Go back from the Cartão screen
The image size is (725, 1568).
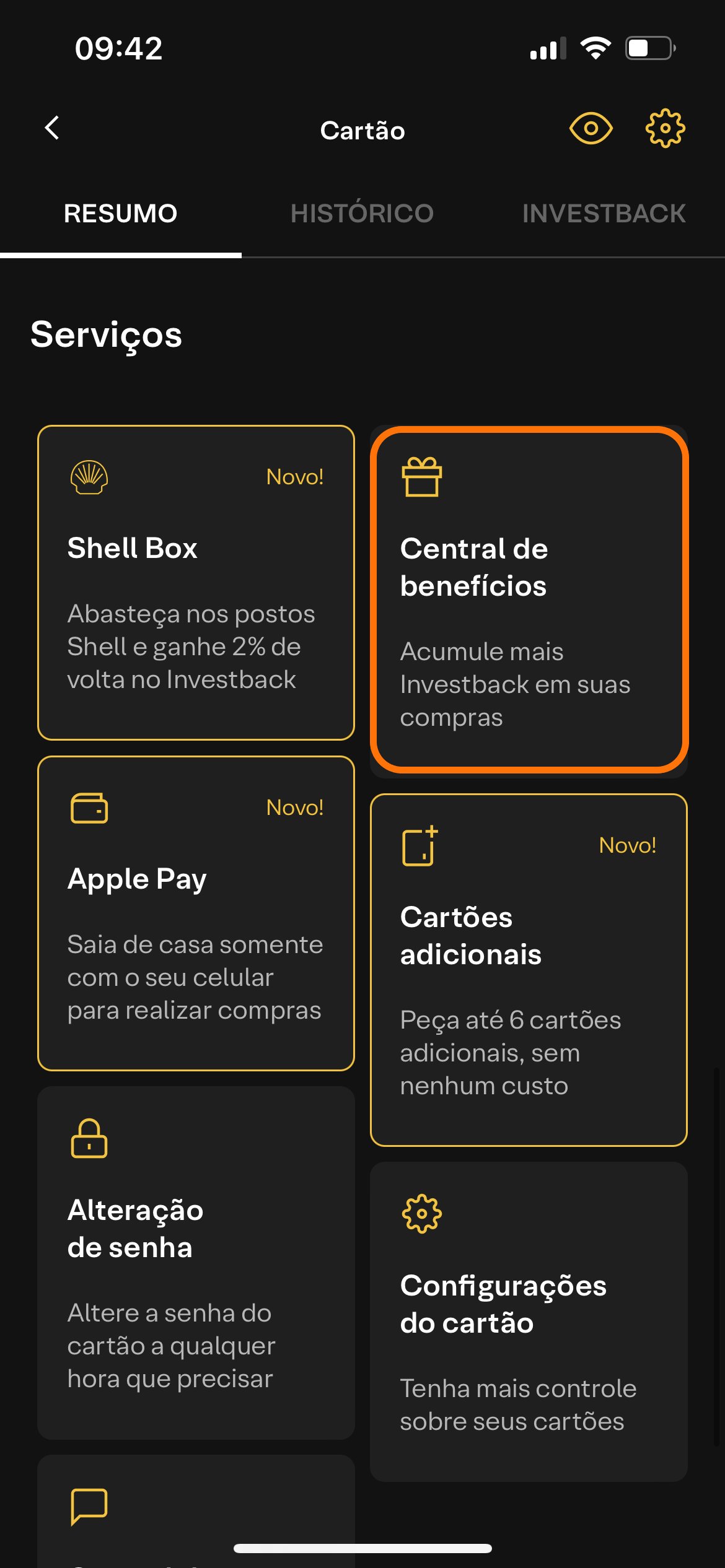[53, 128]
